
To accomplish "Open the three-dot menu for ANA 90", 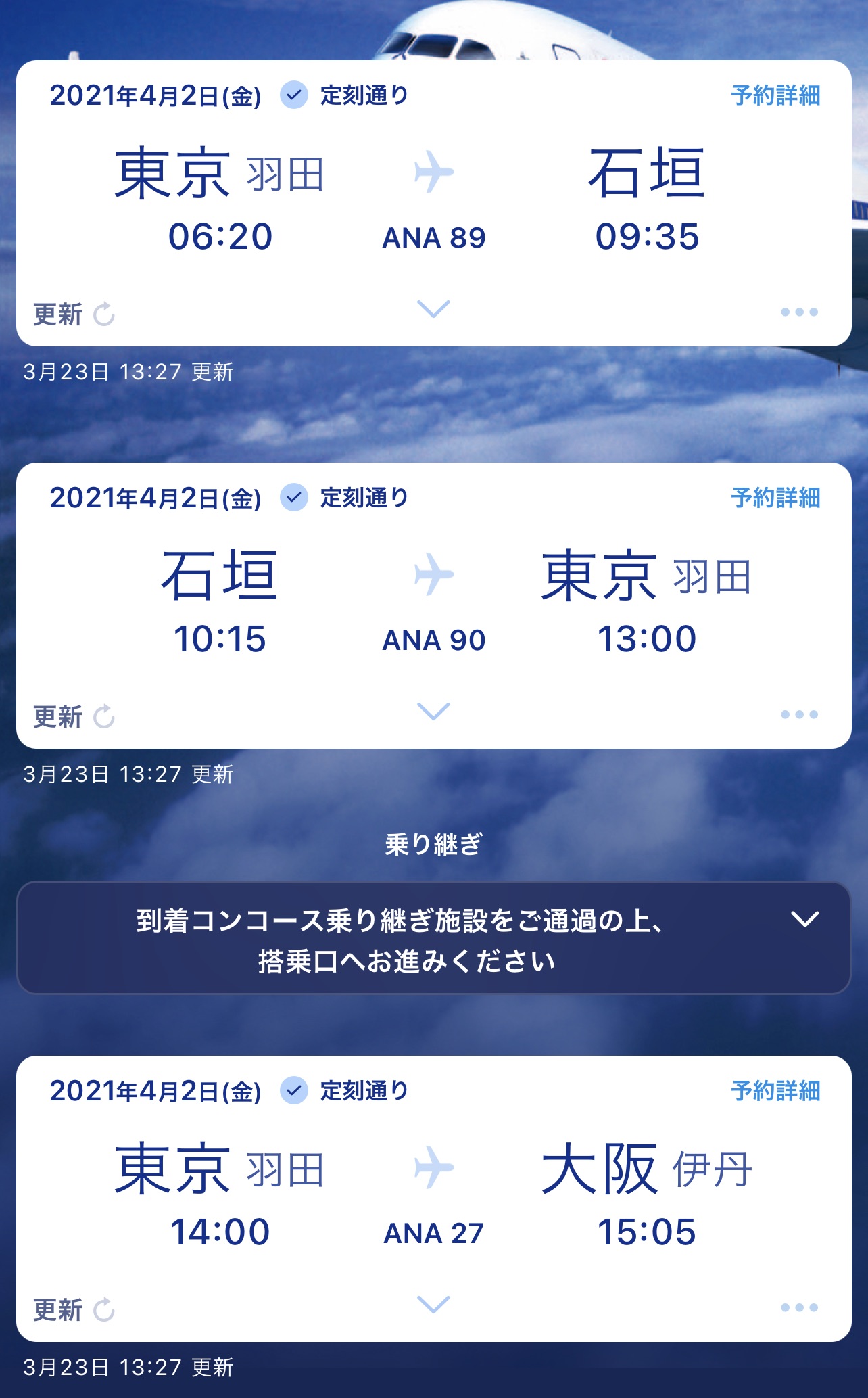I will (x=799, y=714).
